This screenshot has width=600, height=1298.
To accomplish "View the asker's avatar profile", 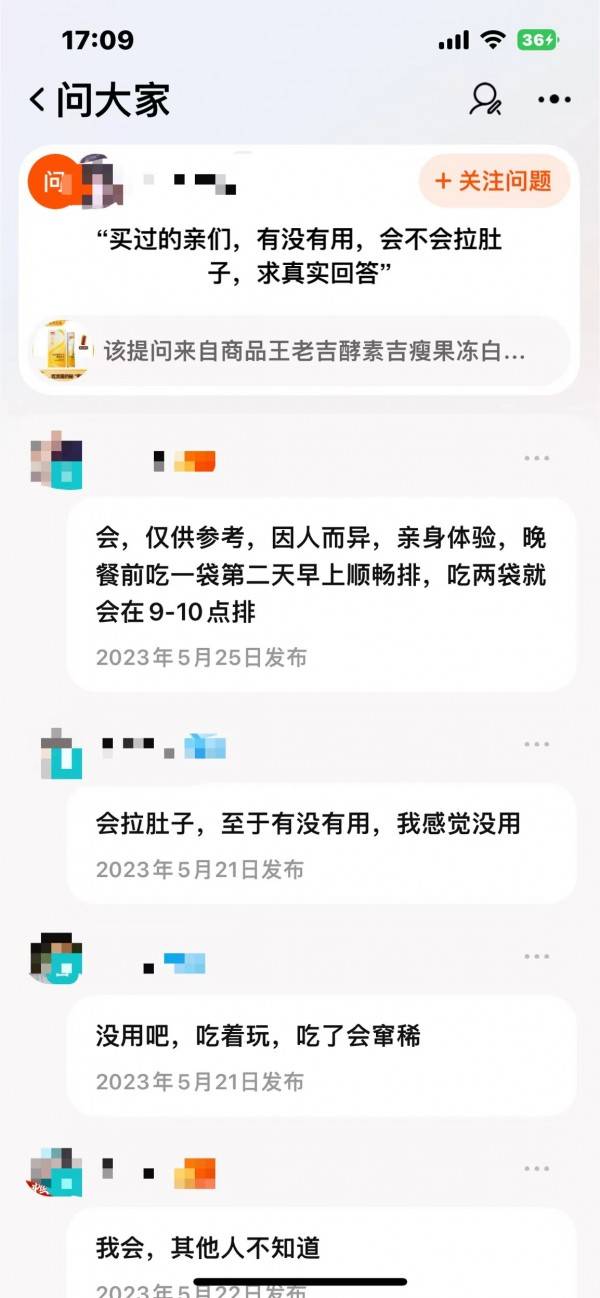I will point(98,181).
